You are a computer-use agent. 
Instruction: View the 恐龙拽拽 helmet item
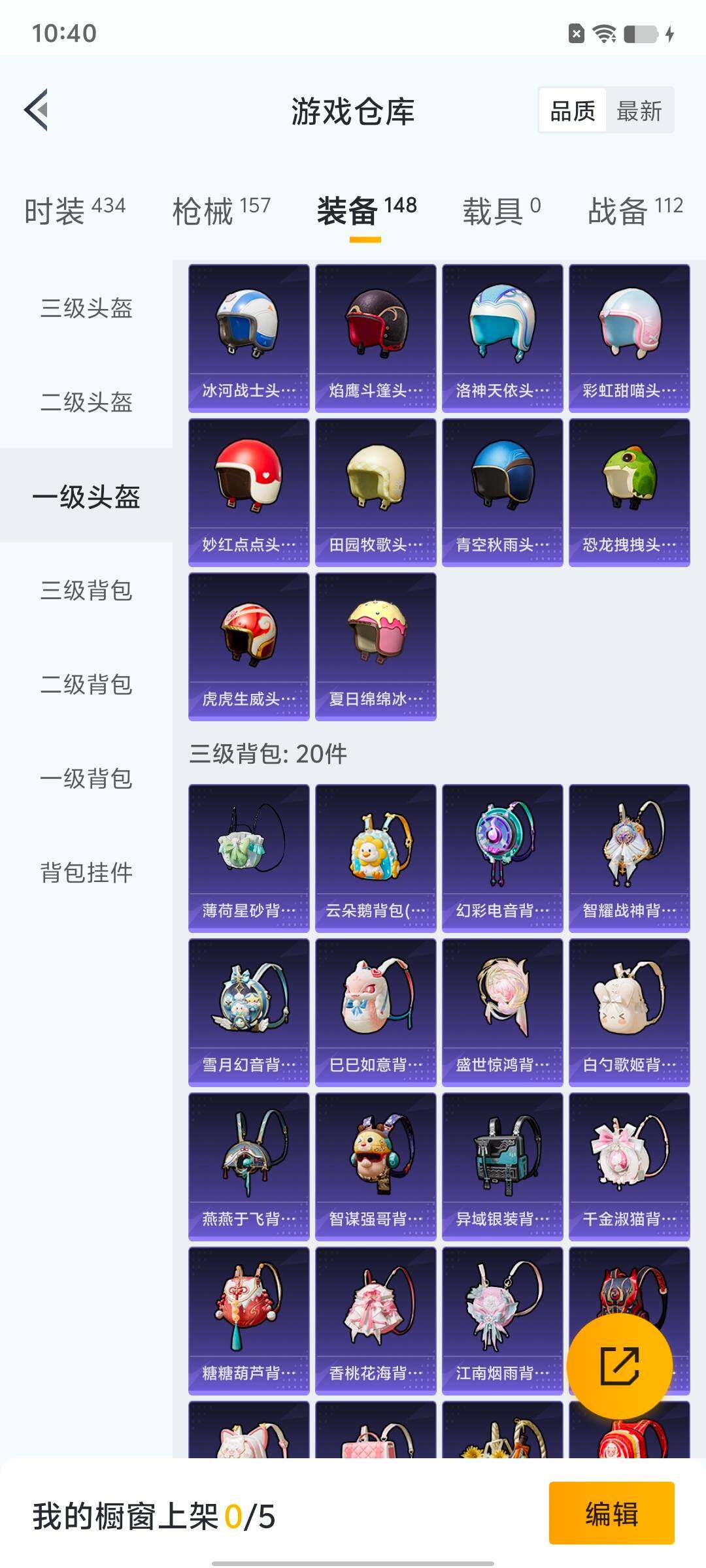pyautogui.click(x=629, y=492)
